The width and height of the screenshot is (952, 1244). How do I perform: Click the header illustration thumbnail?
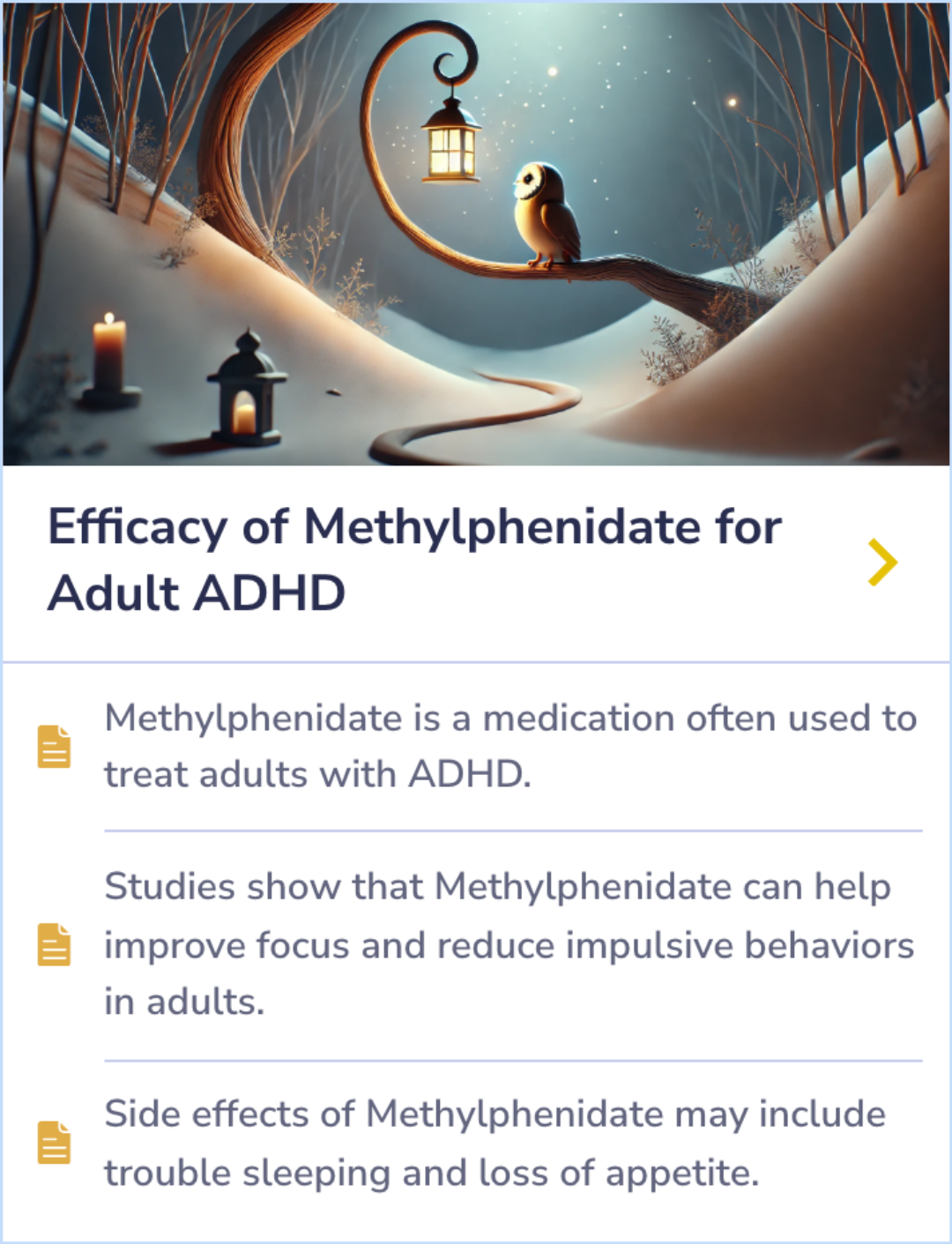[x=476, y=234]
